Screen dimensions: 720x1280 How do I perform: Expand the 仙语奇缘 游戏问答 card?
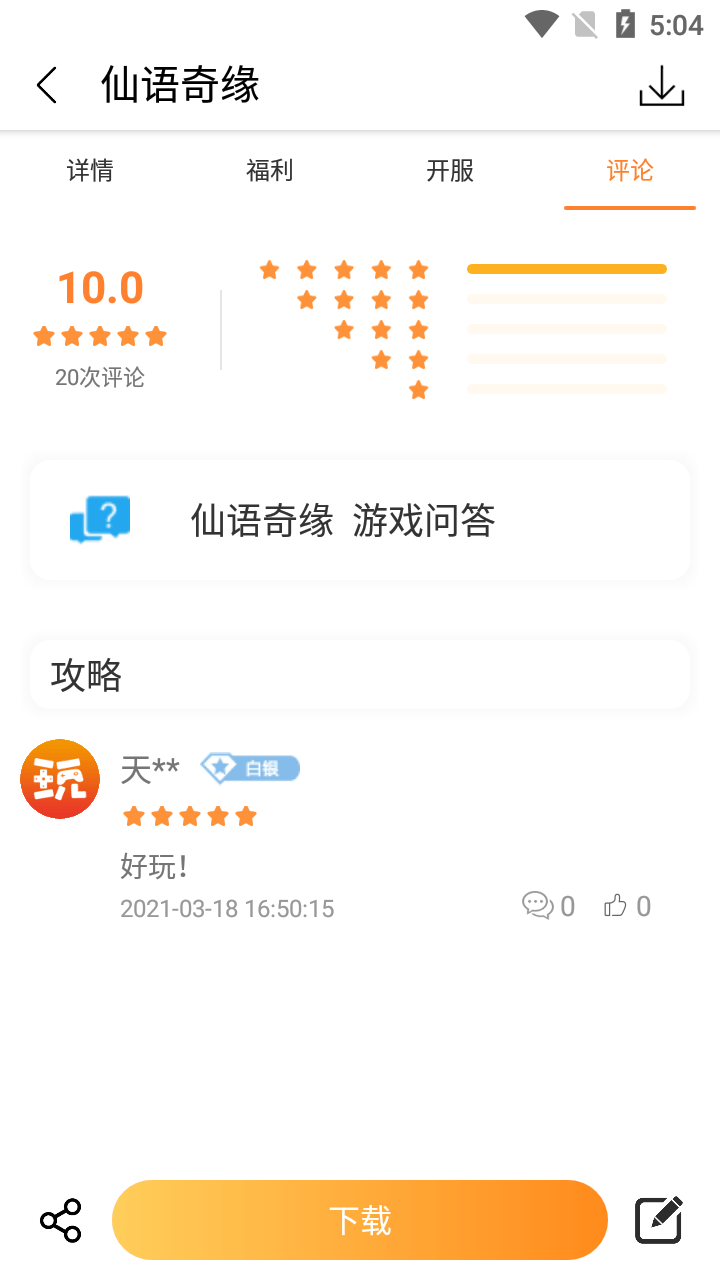tap(360, 520)
